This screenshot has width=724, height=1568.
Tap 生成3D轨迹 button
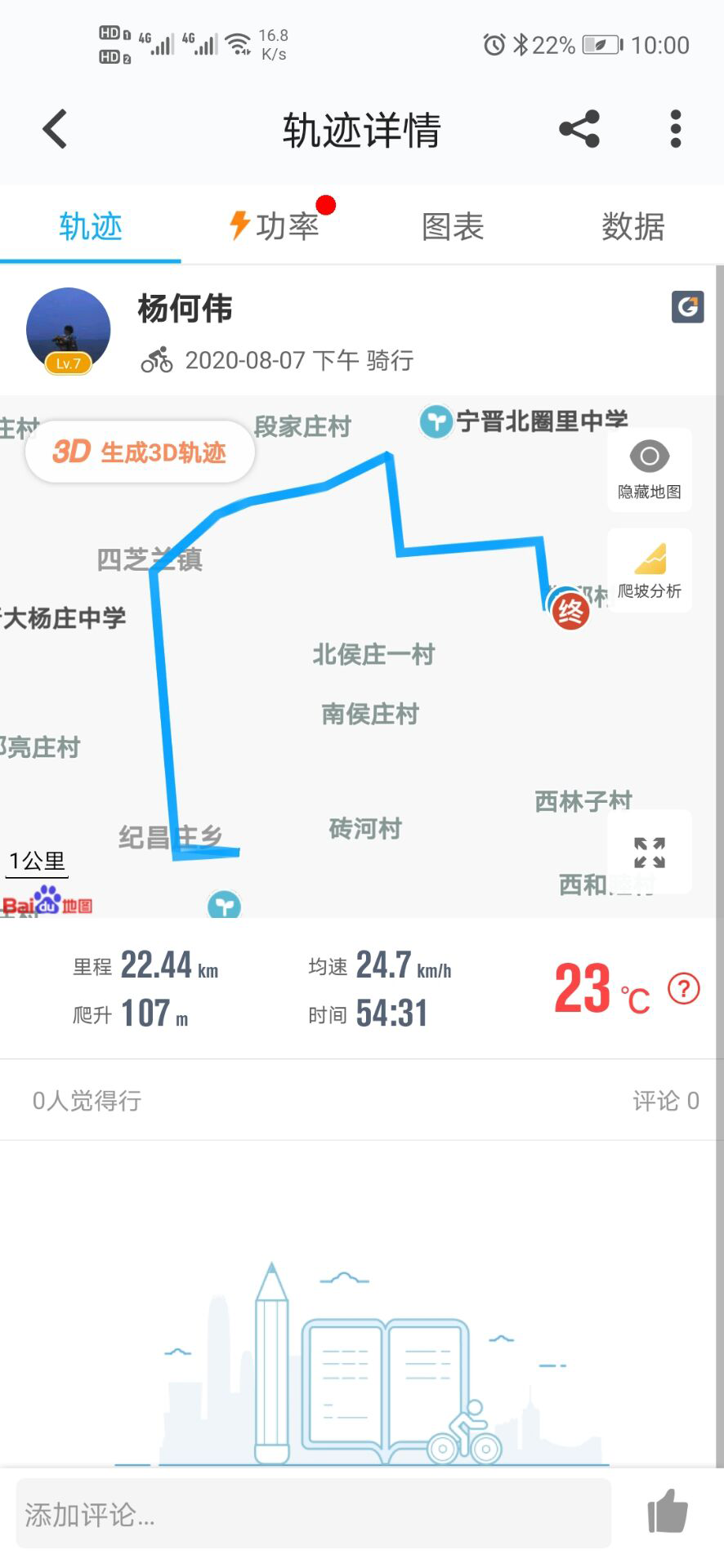(x=140, y=452)
